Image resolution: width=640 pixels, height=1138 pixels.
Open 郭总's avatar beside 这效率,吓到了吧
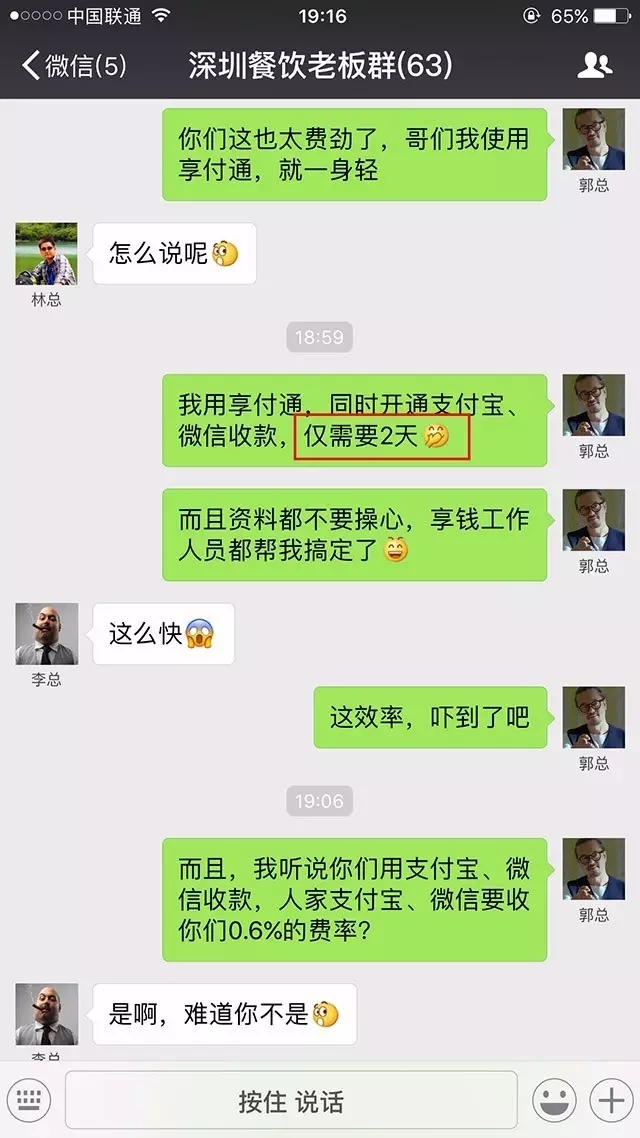[x=593, y=717]
